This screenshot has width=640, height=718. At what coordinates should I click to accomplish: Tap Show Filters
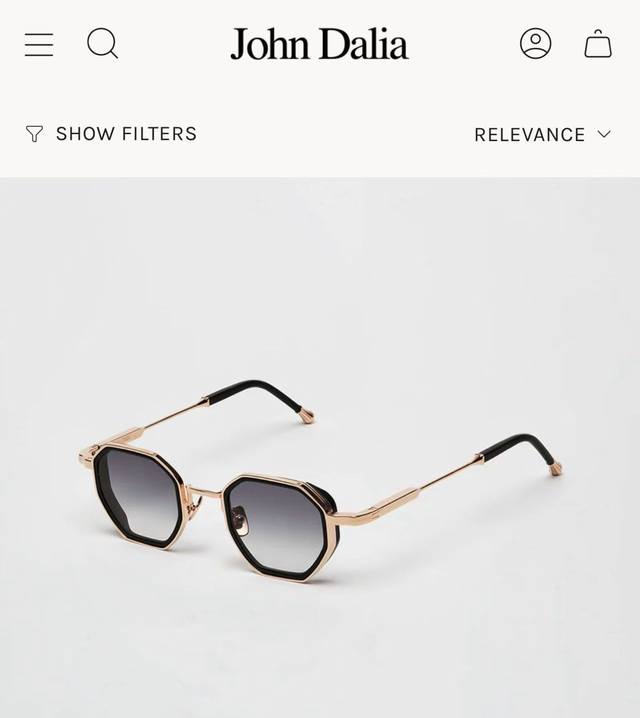(111, 134)
